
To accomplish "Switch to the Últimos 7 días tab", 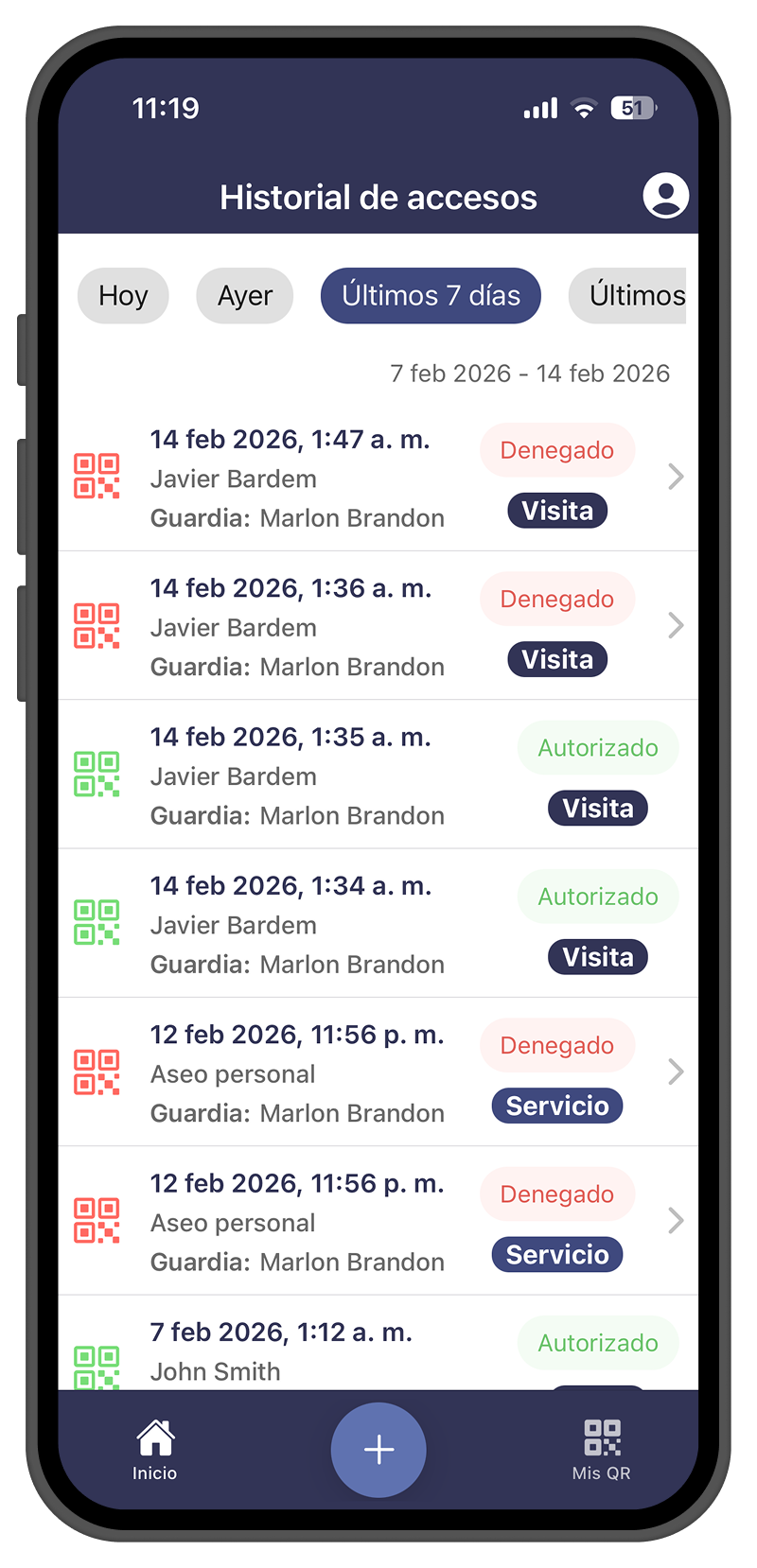I will click(x=431, y=295).
